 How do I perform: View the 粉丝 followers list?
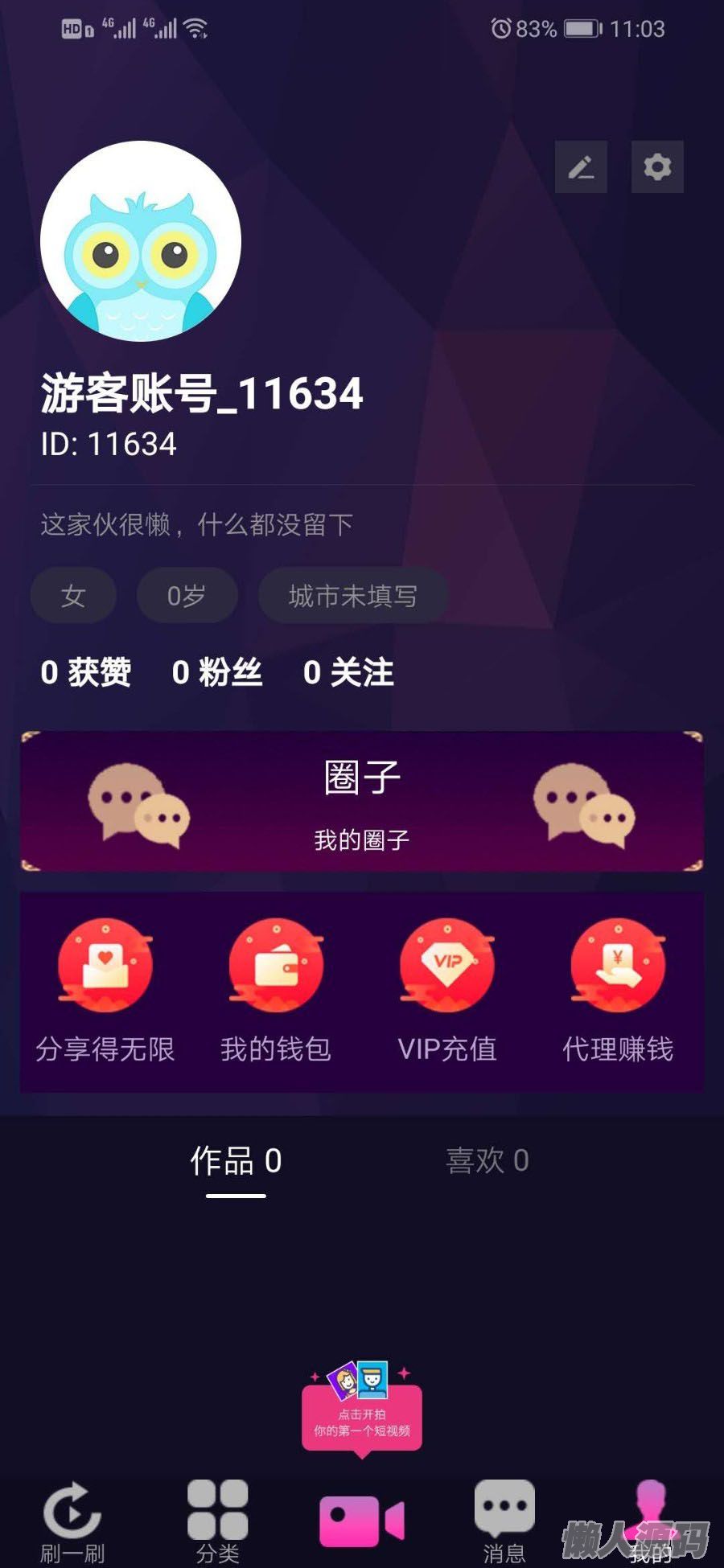pos(217,672)
